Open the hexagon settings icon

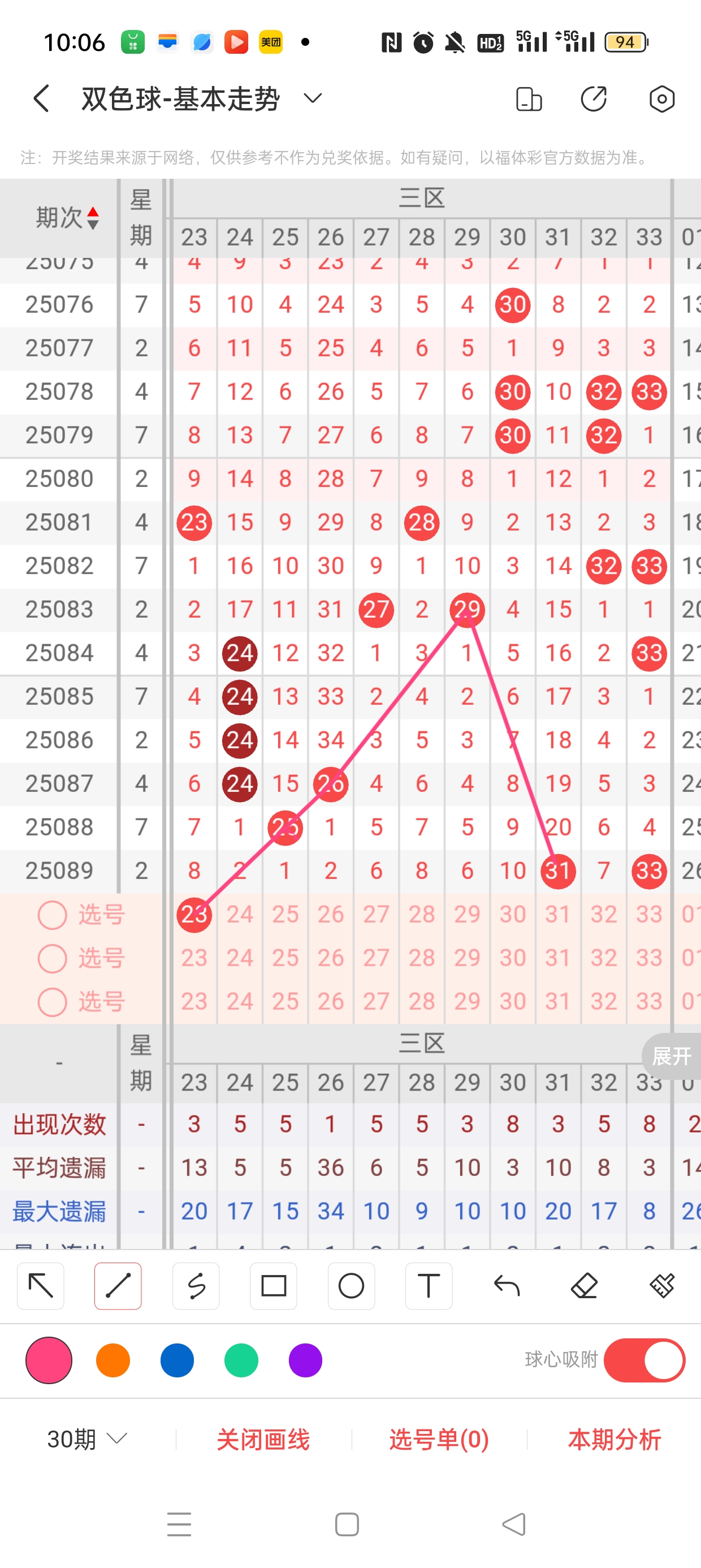661,98
